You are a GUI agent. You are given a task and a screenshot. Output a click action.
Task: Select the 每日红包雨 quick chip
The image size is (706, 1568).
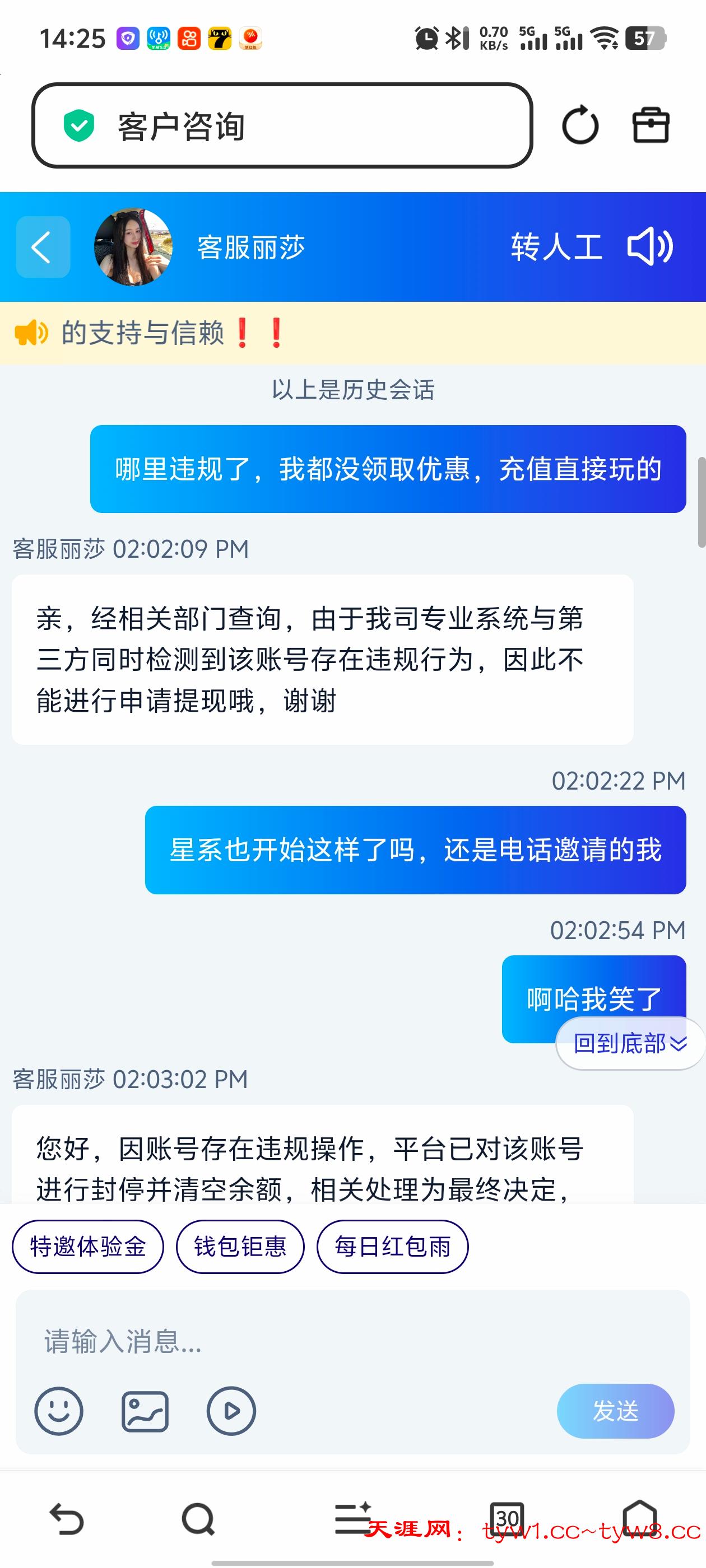click(x=392, y=1247)
